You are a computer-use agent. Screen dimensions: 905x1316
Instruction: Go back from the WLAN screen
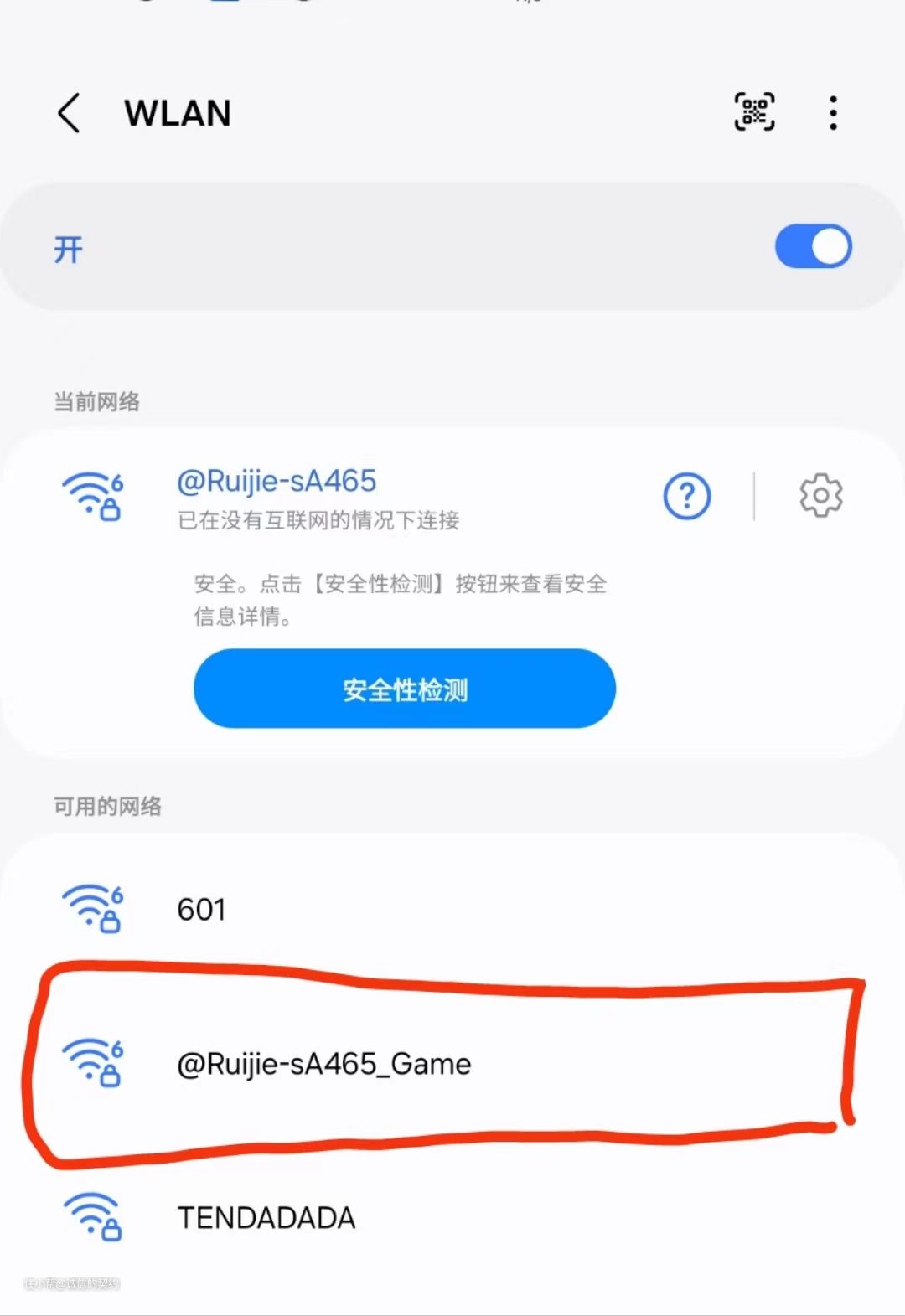(70, 113)
